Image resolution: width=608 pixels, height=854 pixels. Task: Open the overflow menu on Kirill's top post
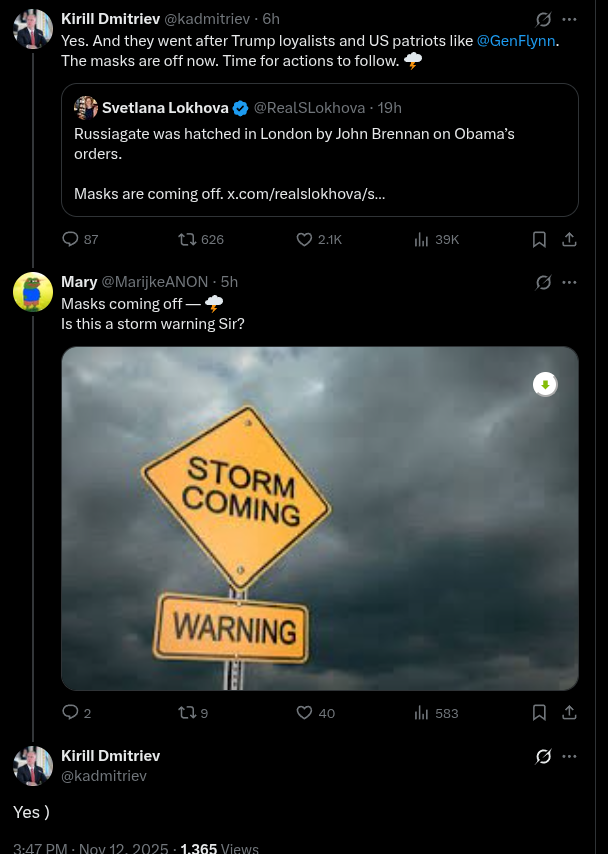click(569, 19)
